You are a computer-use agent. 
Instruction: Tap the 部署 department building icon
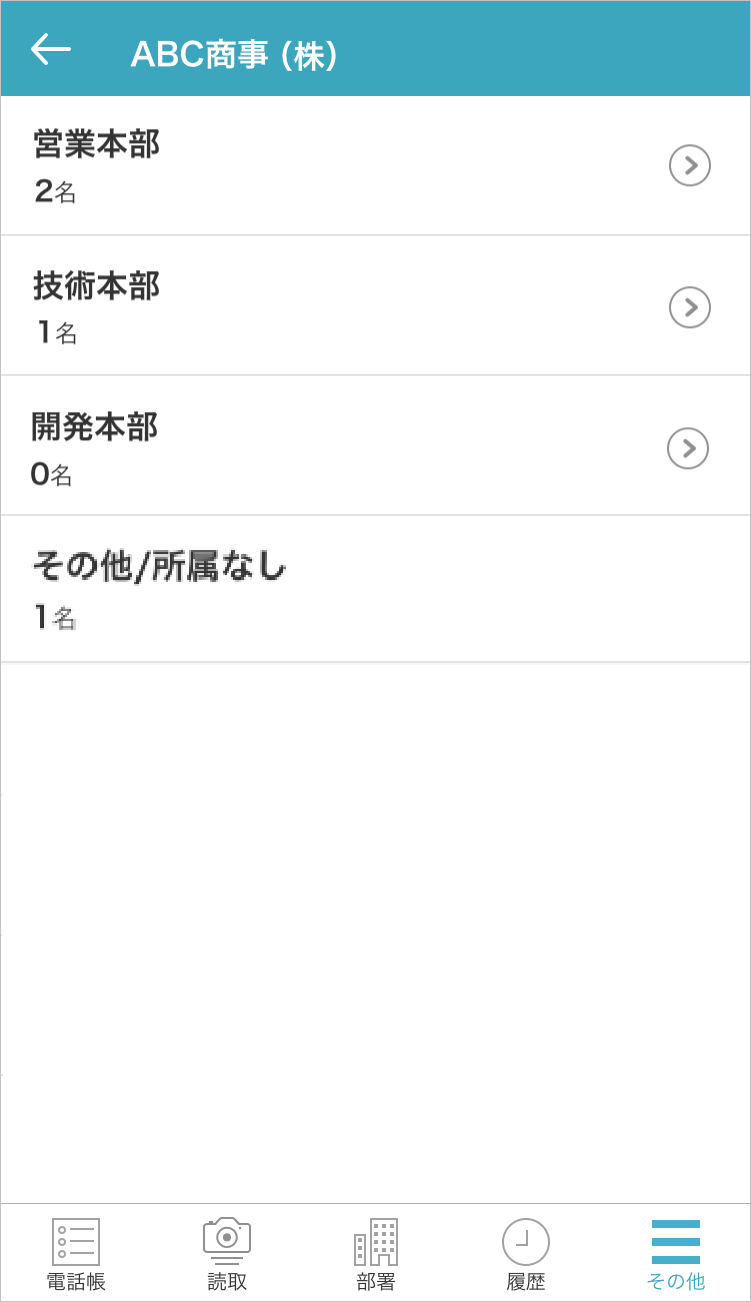click(375, 1240)
